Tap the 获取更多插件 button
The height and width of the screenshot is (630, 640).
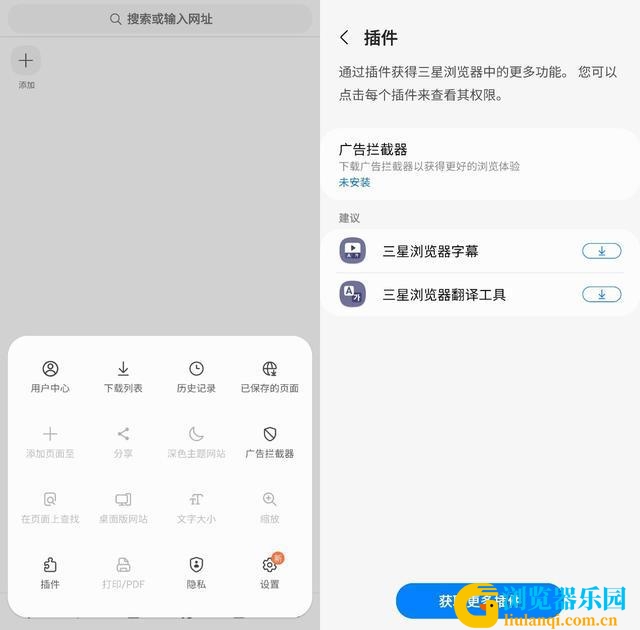(478, 601)
